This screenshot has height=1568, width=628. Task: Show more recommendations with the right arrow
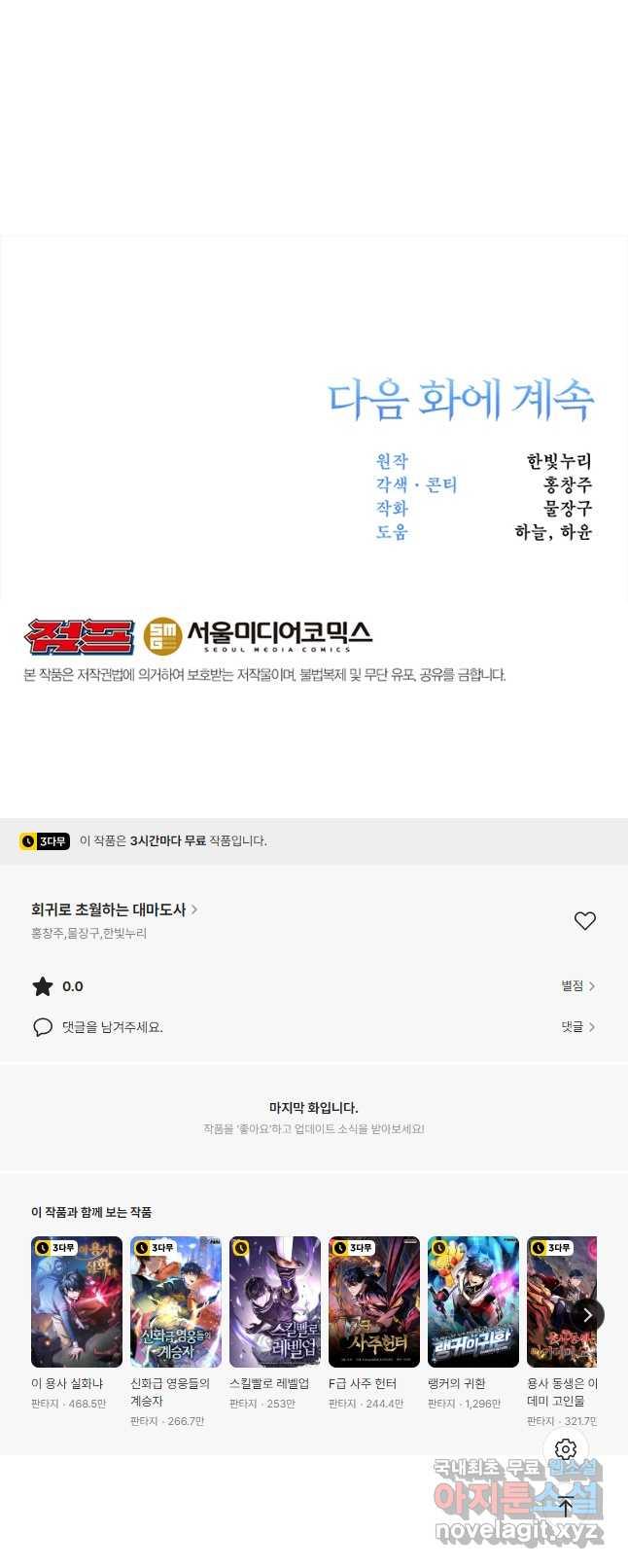point(586,1314)
